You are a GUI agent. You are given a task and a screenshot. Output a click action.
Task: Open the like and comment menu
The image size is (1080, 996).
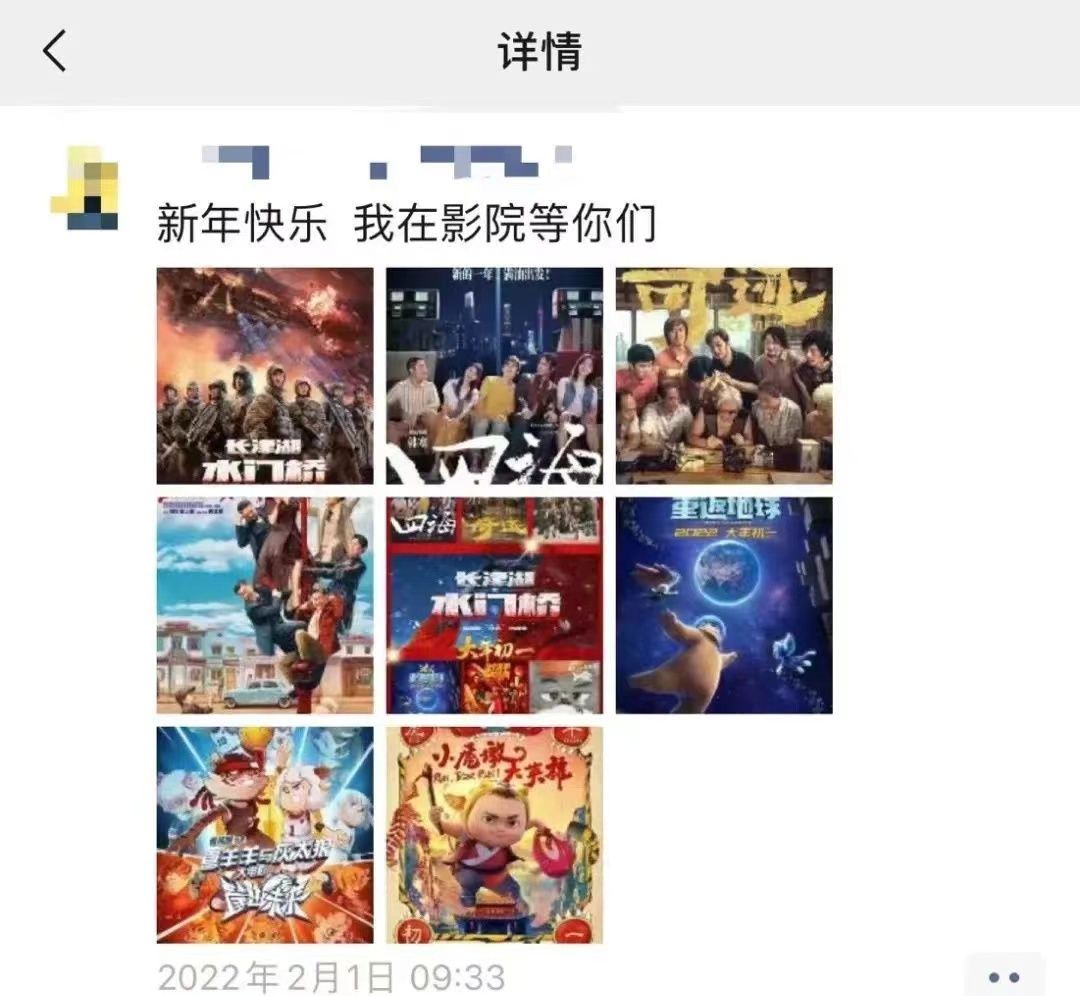tap(1003, 977)
